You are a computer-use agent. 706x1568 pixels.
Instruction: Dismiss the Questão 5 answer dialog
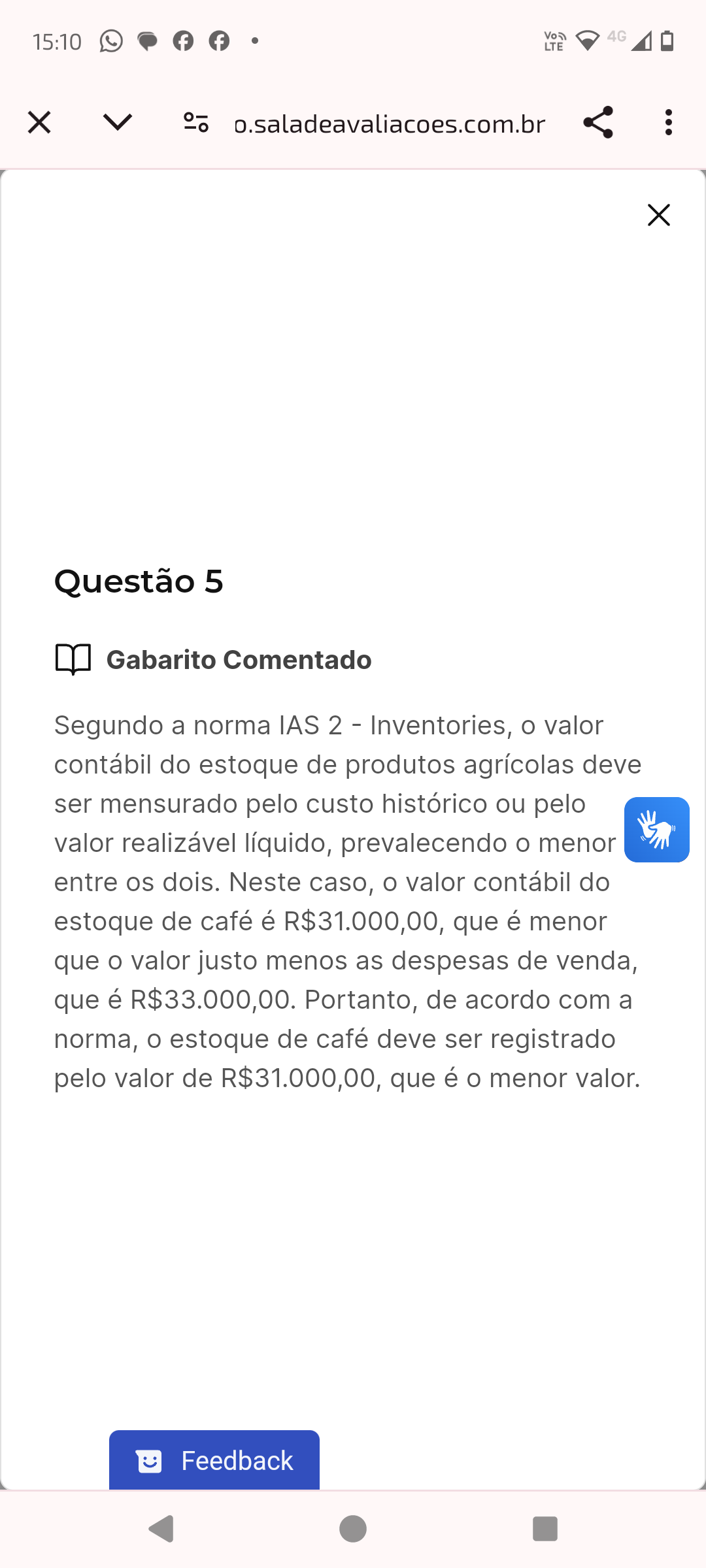click(x=659, y=215)
